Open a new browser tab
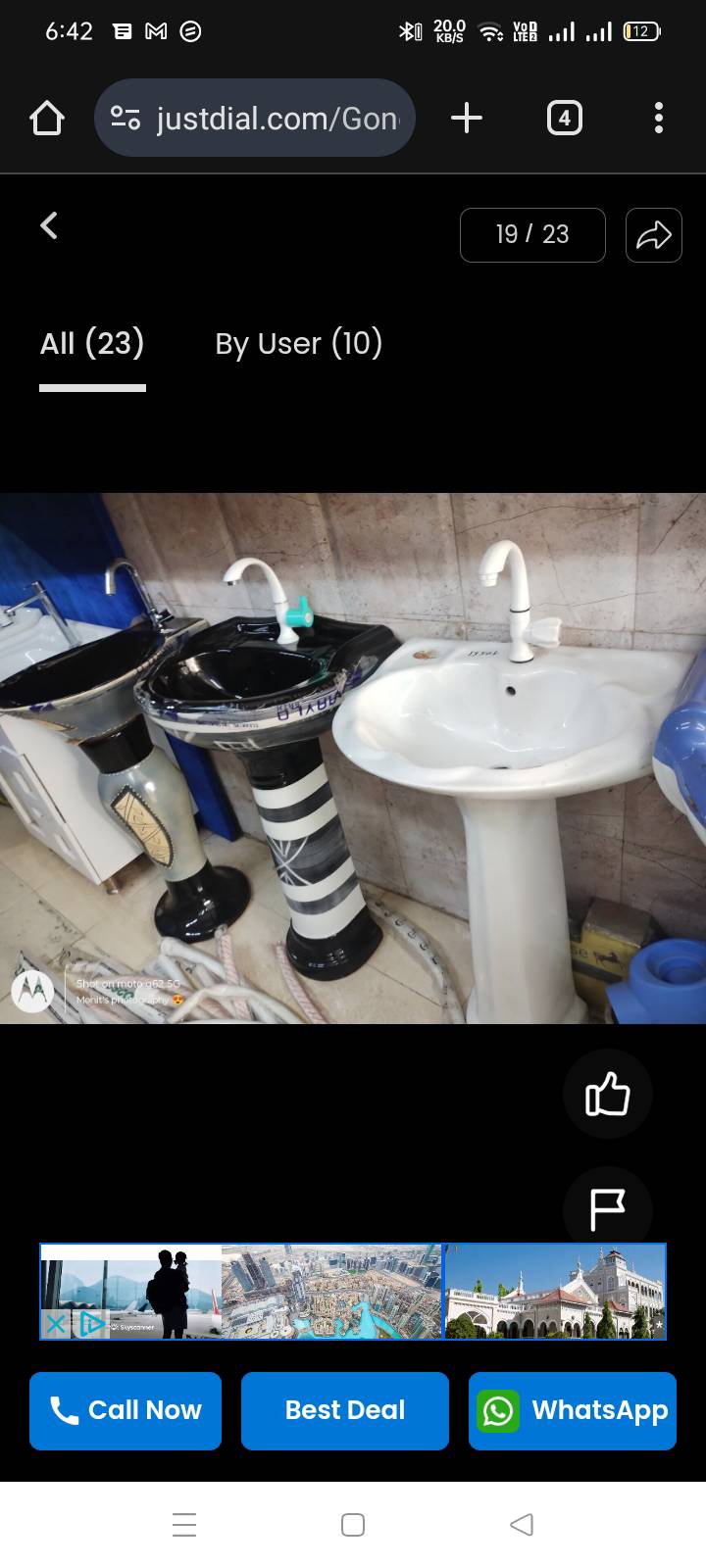Image resolution: width=706 pixels, height=1568 pixels. [x=467, y=119]
